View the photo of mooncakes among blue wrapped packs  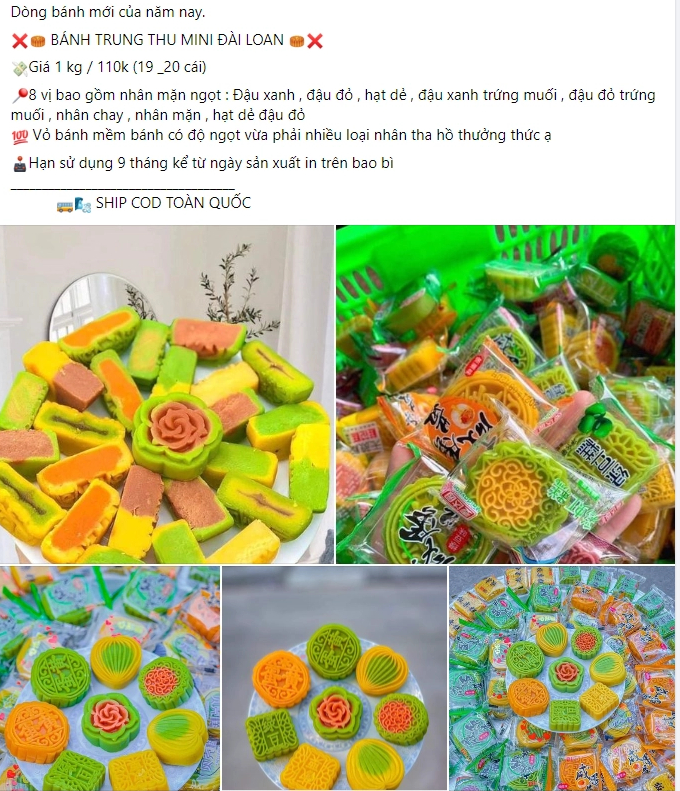tap(110, 678)
